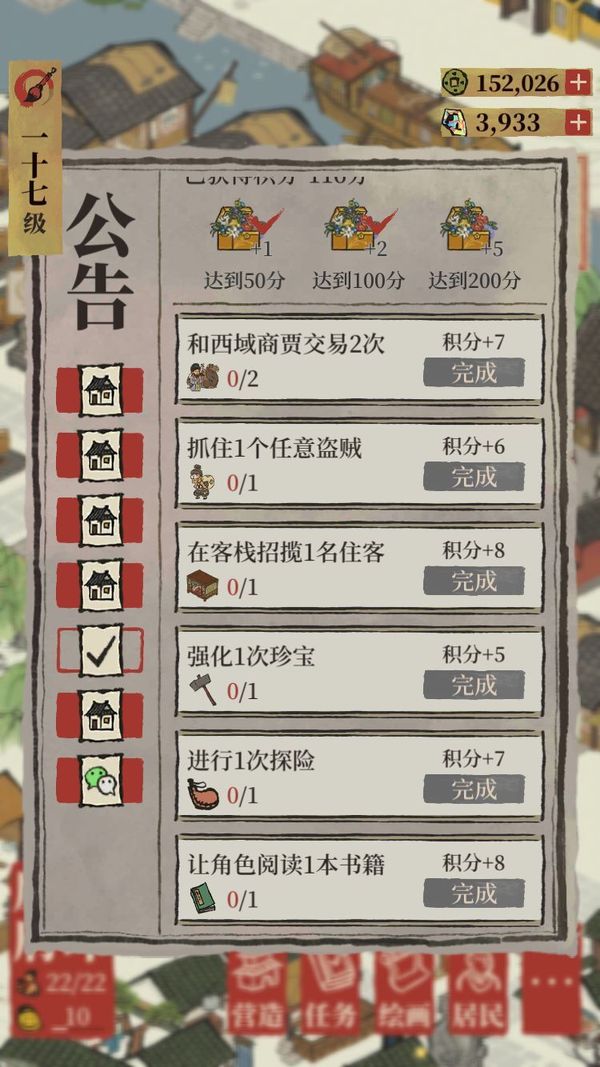This screenshot has width=600, height=1067.
Task: Tap 完成 for 在客栈招揽1名住客 task
Action: click(473, 581)
